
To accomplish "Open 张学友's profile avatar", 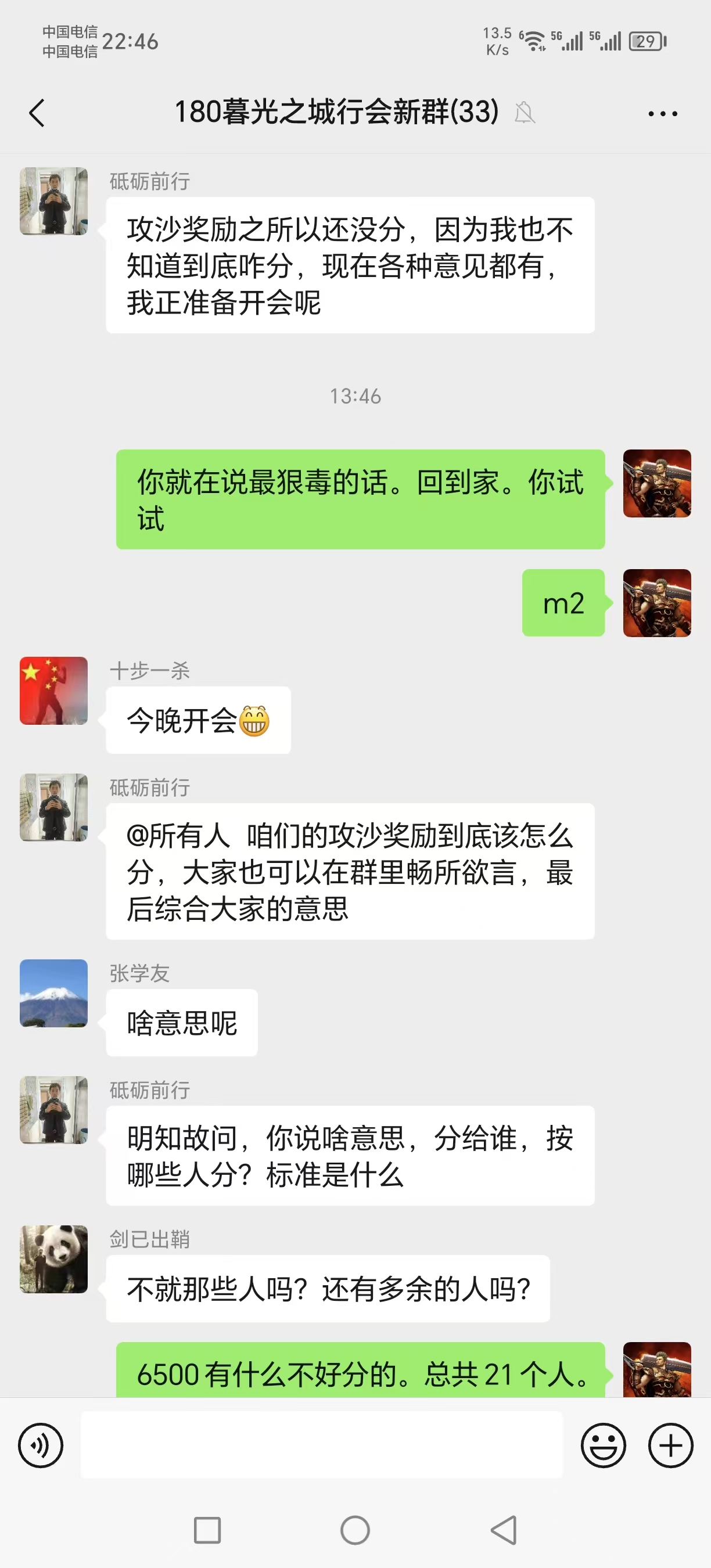I will tap(53, 993).
